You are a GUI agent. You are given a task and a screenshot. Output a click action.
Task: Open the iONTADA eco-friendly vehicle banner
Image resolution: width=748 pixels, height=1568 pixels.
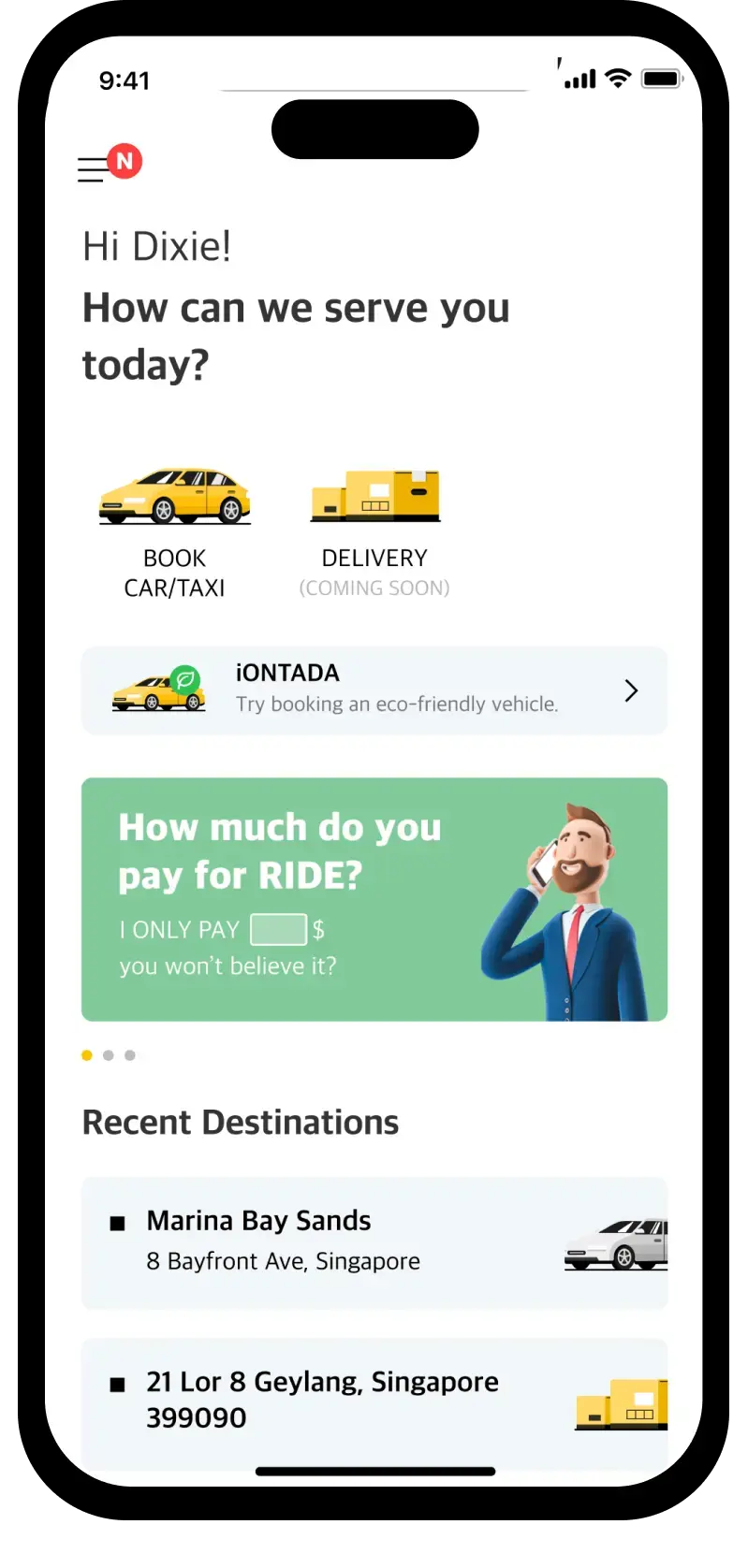click(x=374, y=690)
